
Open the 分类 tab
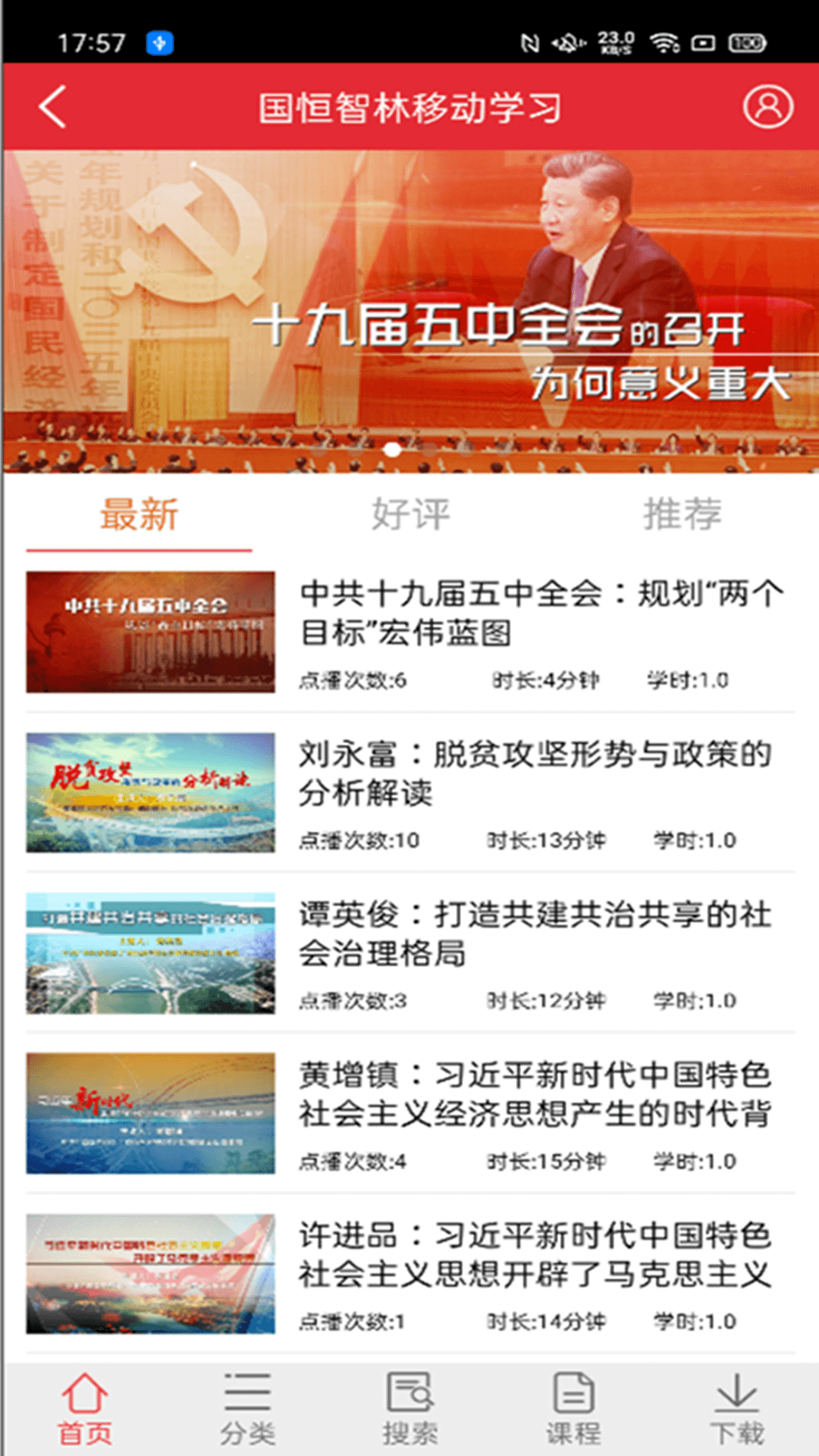[x=247, y=1410]
